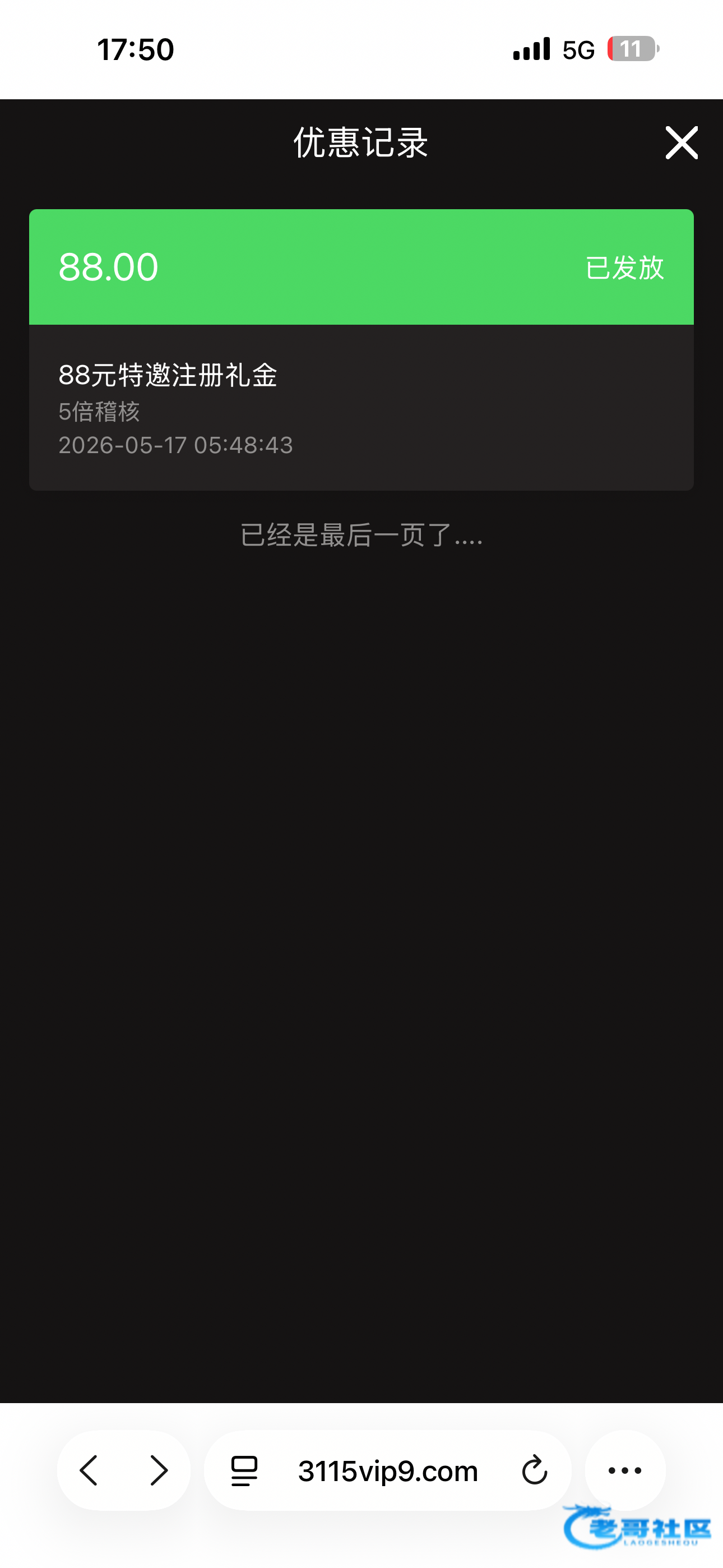Reload the current web page

tap(534, 1470)
